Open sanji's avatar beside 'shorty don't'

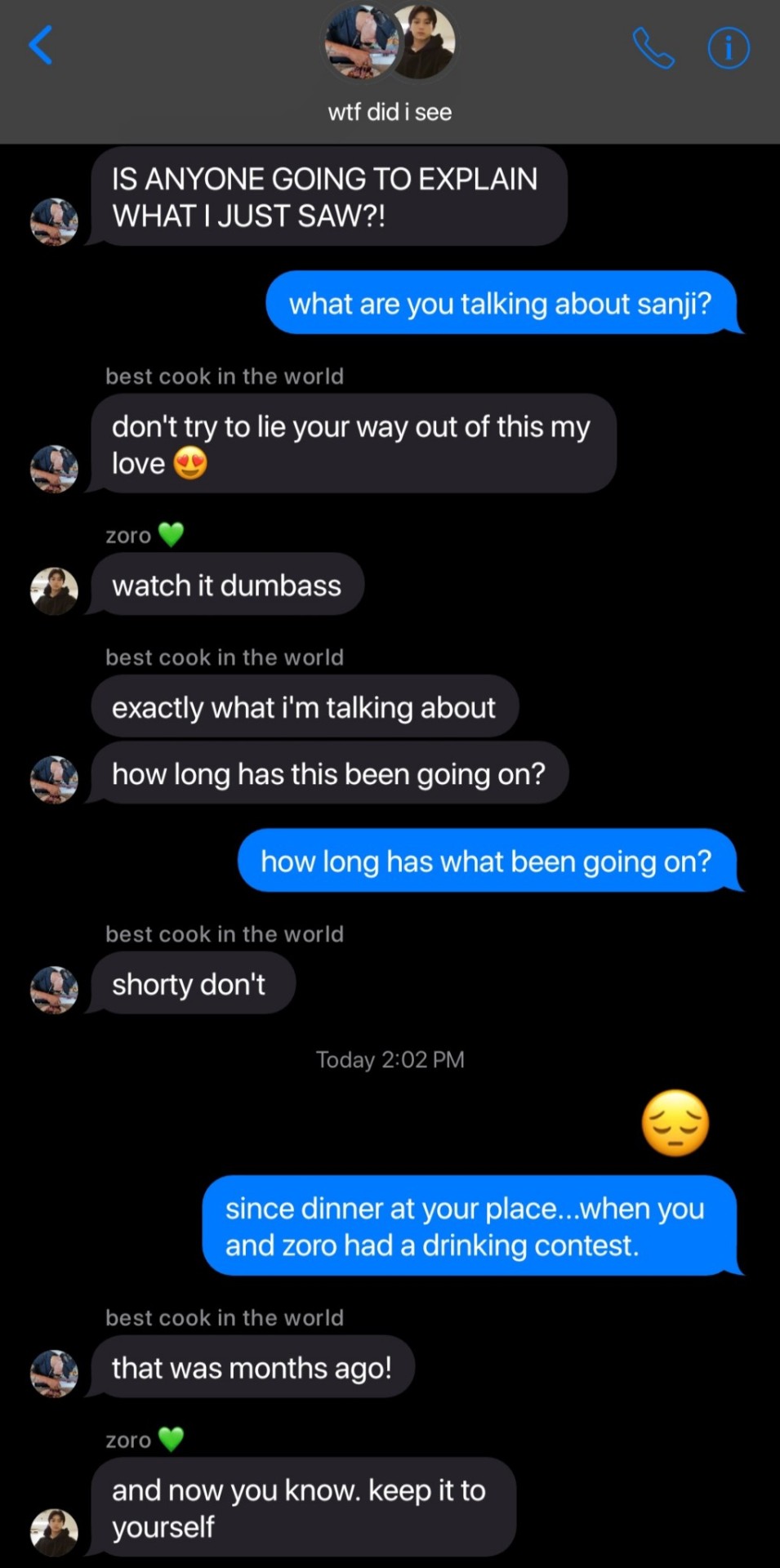point(54,990)
